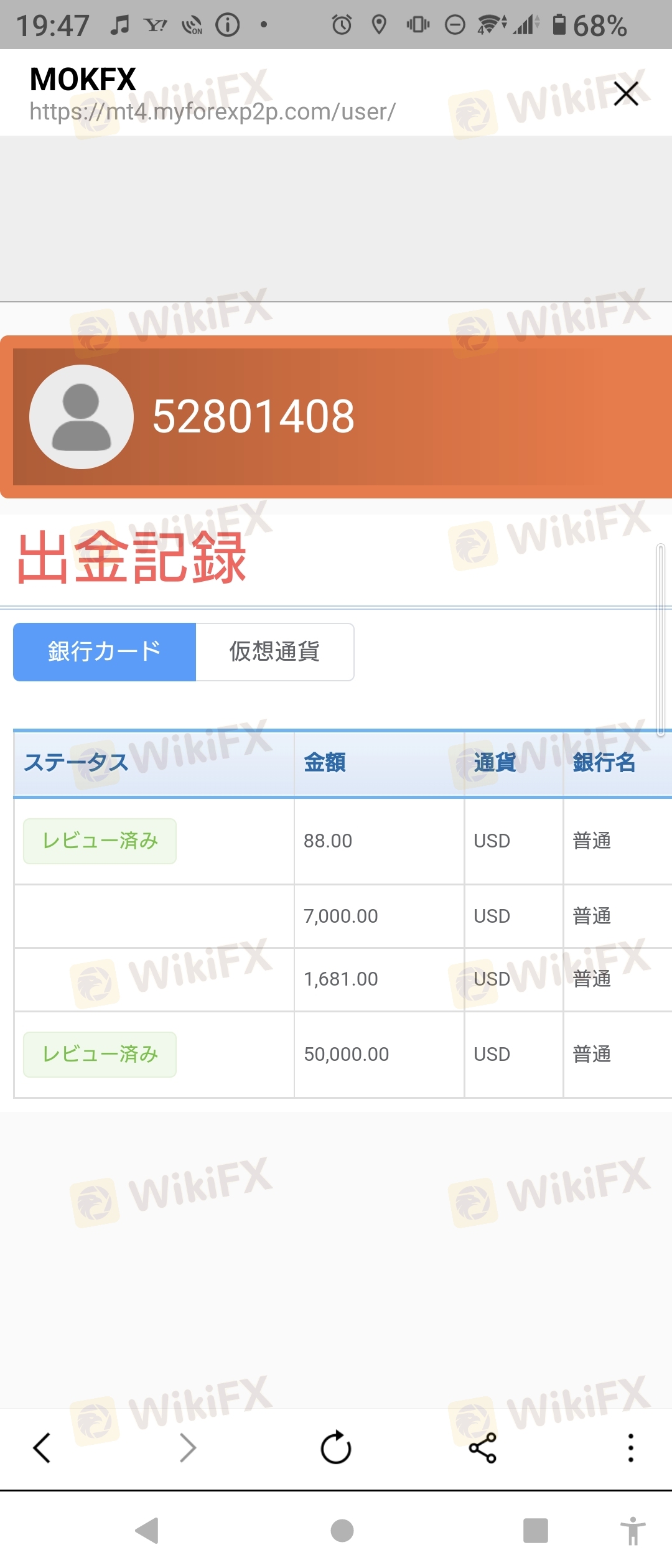The image size is (672, 1568).
Task: Reload the current page
Action: point(336,1447)
